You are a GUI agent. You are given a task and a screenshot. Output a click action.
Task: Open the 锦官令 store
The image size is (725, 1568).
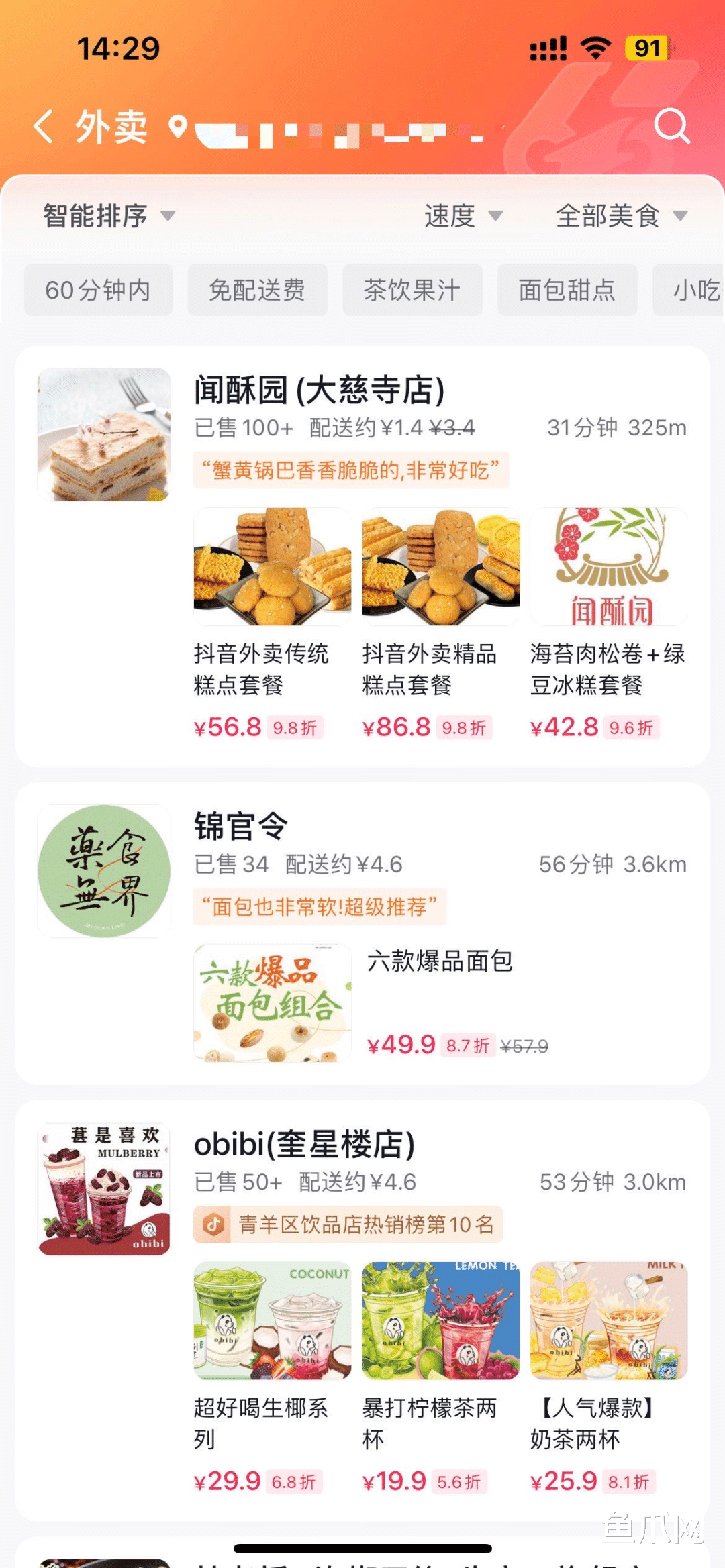241,827
